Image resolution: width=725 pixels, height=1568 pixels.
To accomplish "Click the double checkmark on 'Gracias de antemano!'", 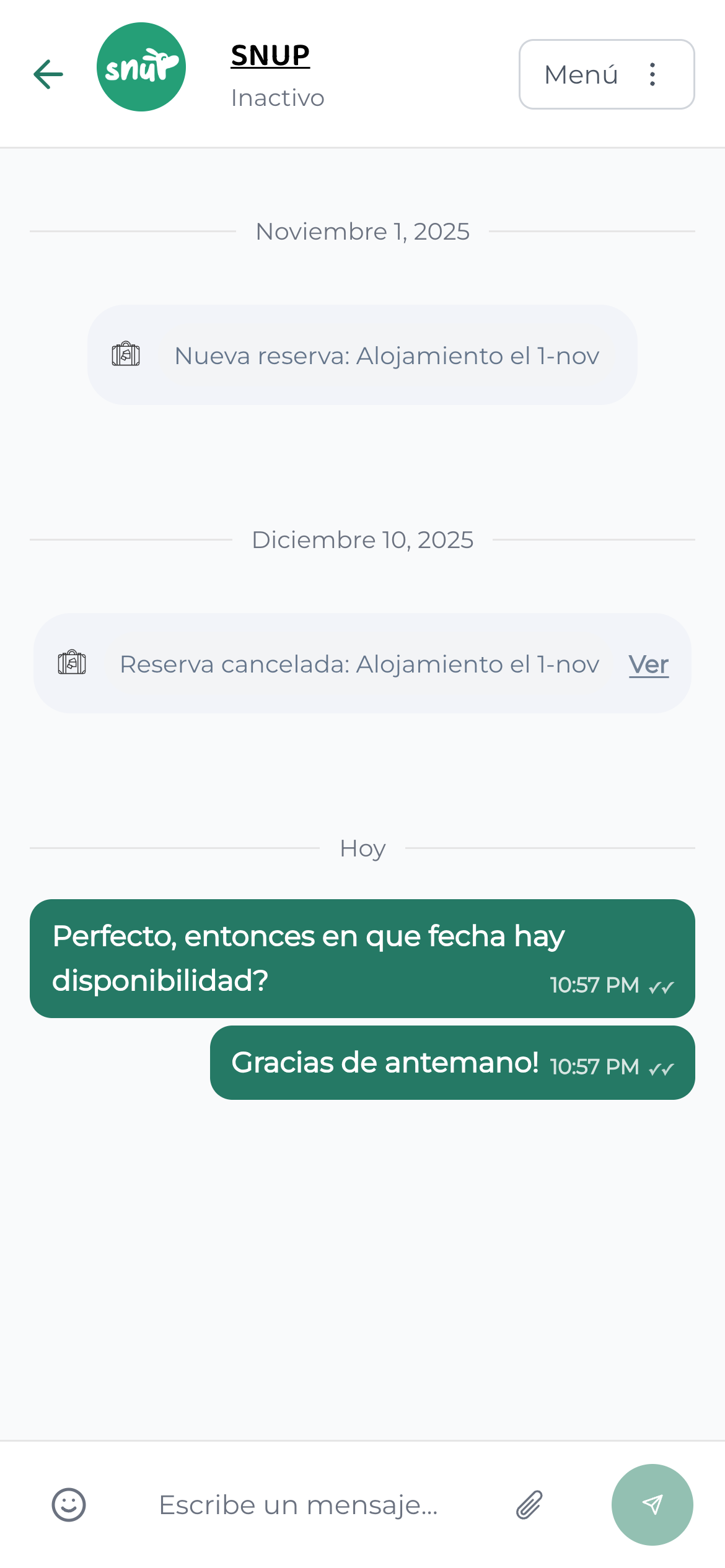I will [662, 1068].
